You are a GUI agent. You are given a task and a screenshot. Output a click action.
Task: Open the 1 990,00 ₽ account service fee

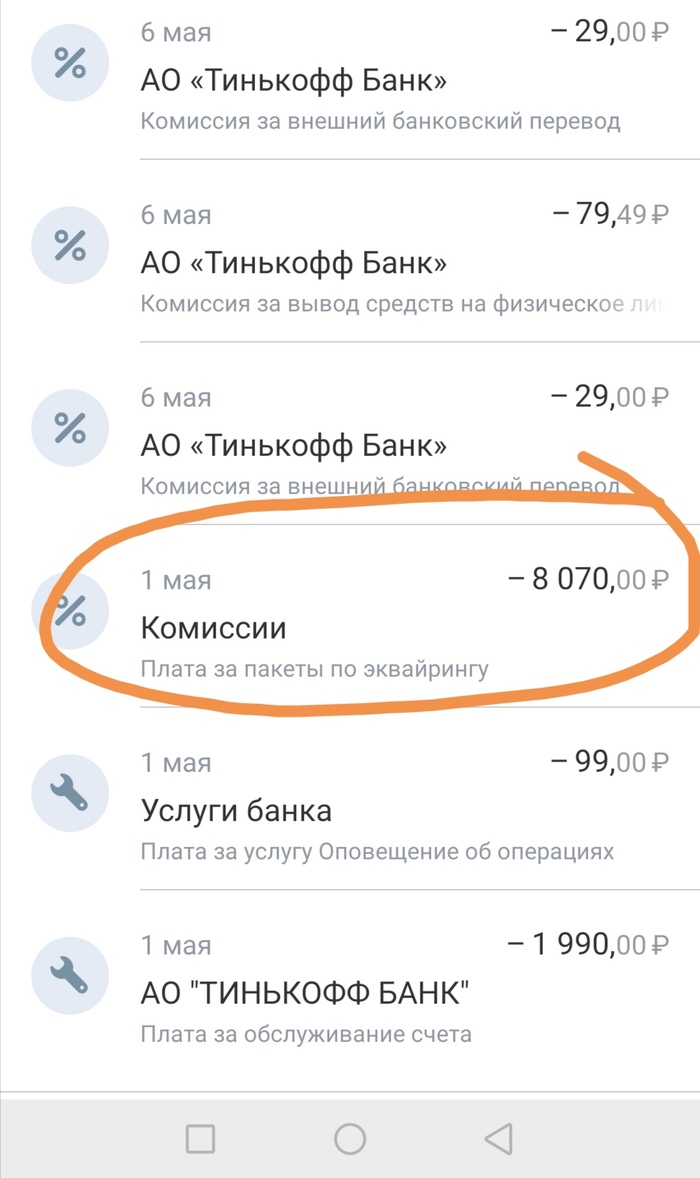(x=400, y=992)
